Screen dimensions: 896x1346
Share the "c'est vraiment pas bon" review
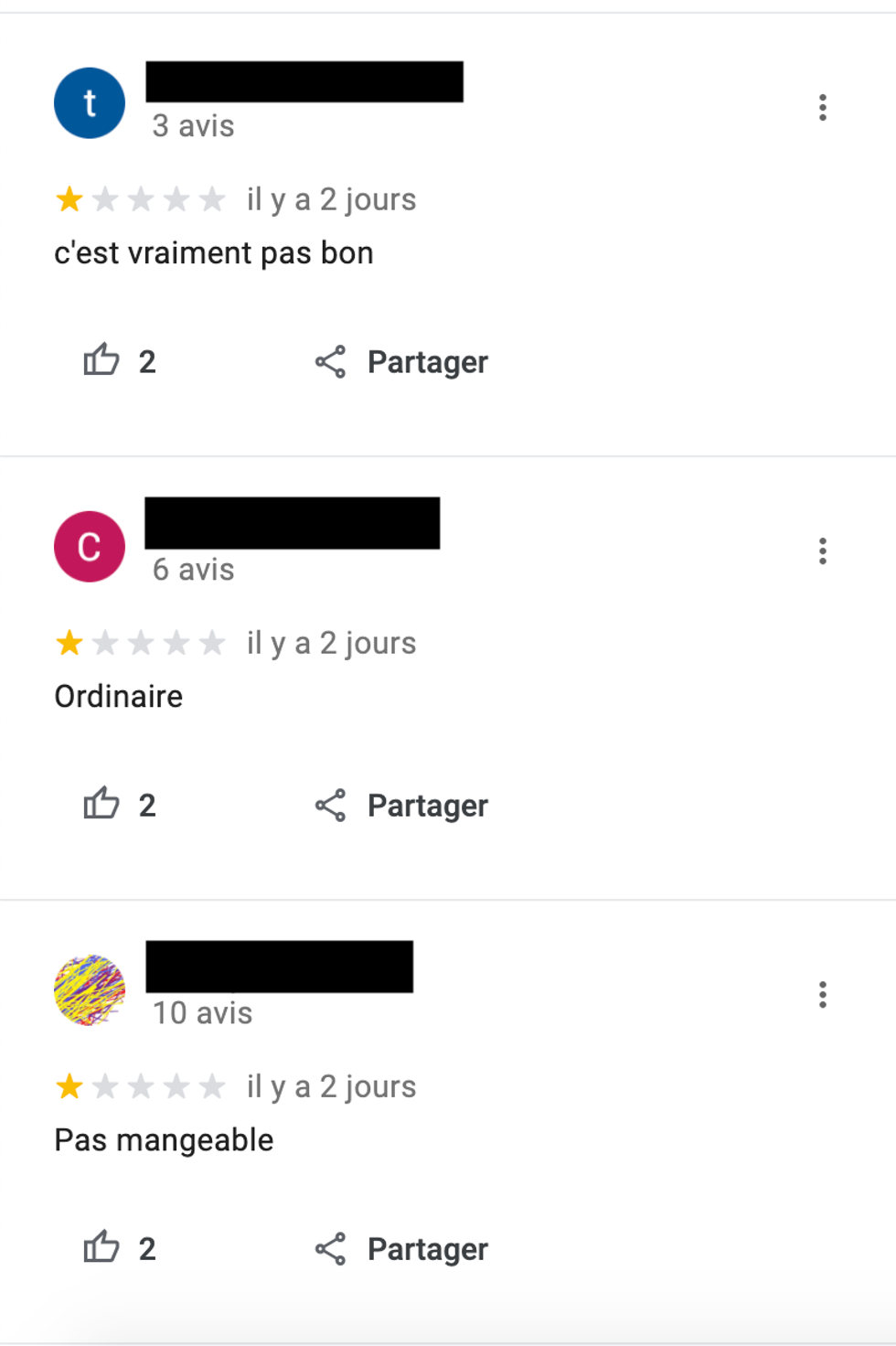click(402, 362)
